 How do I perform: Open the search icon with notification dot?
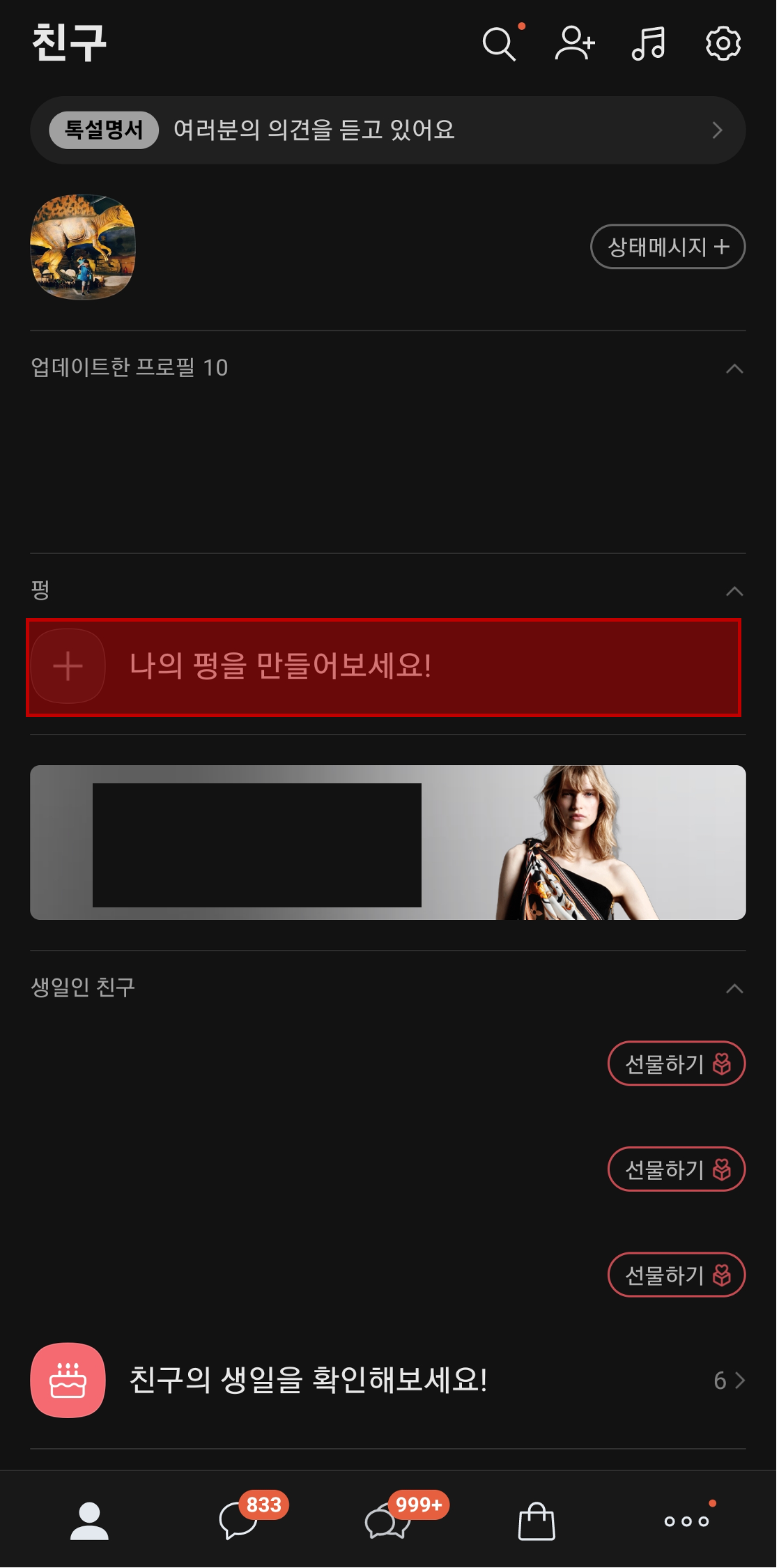point(499,44)
